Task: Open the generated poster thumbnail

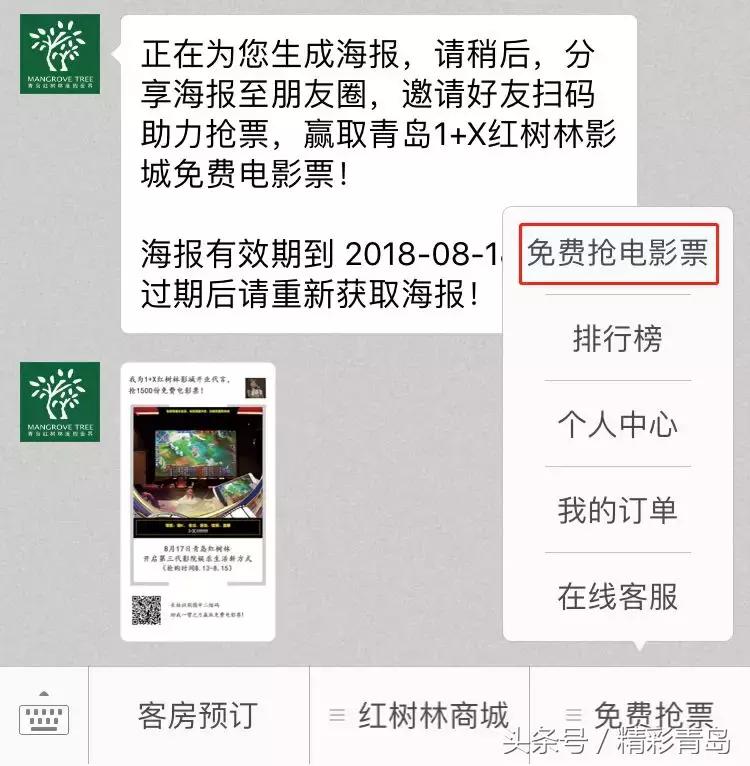Action: click(x=196, y=500)
